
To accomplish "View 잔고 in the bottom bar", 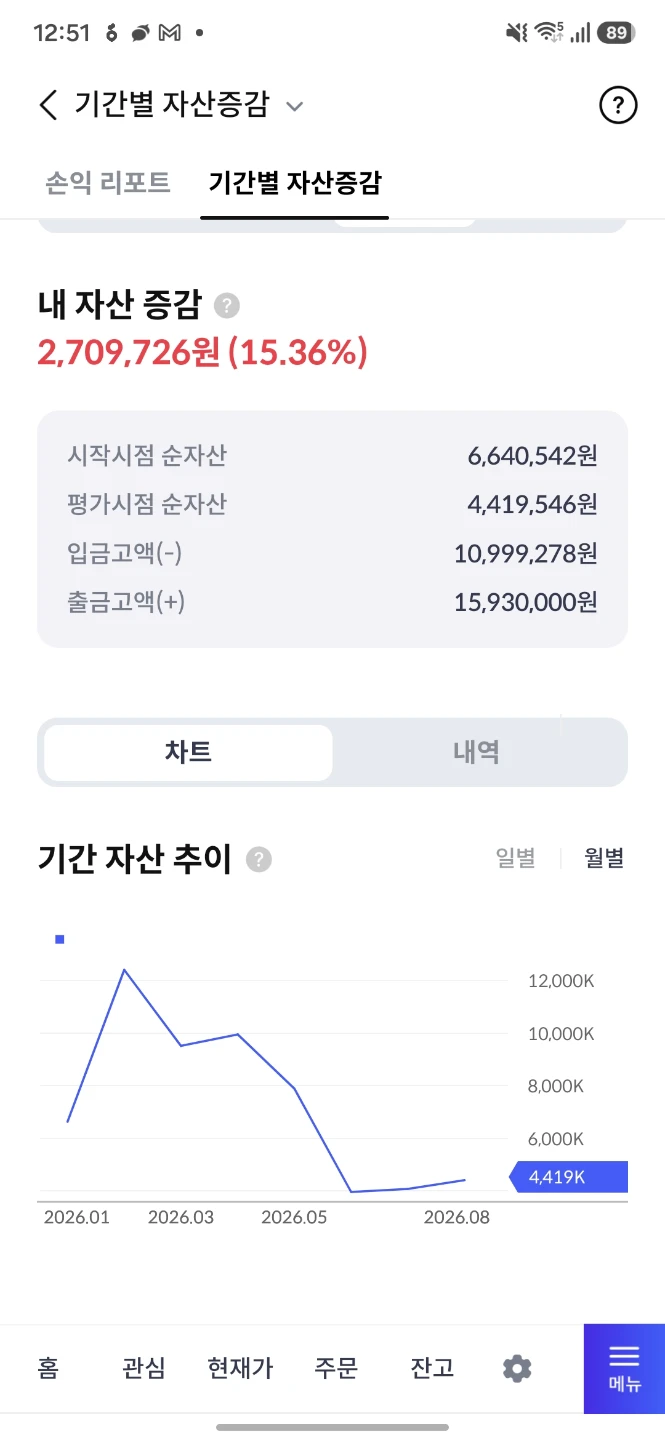I will 432,1368.
